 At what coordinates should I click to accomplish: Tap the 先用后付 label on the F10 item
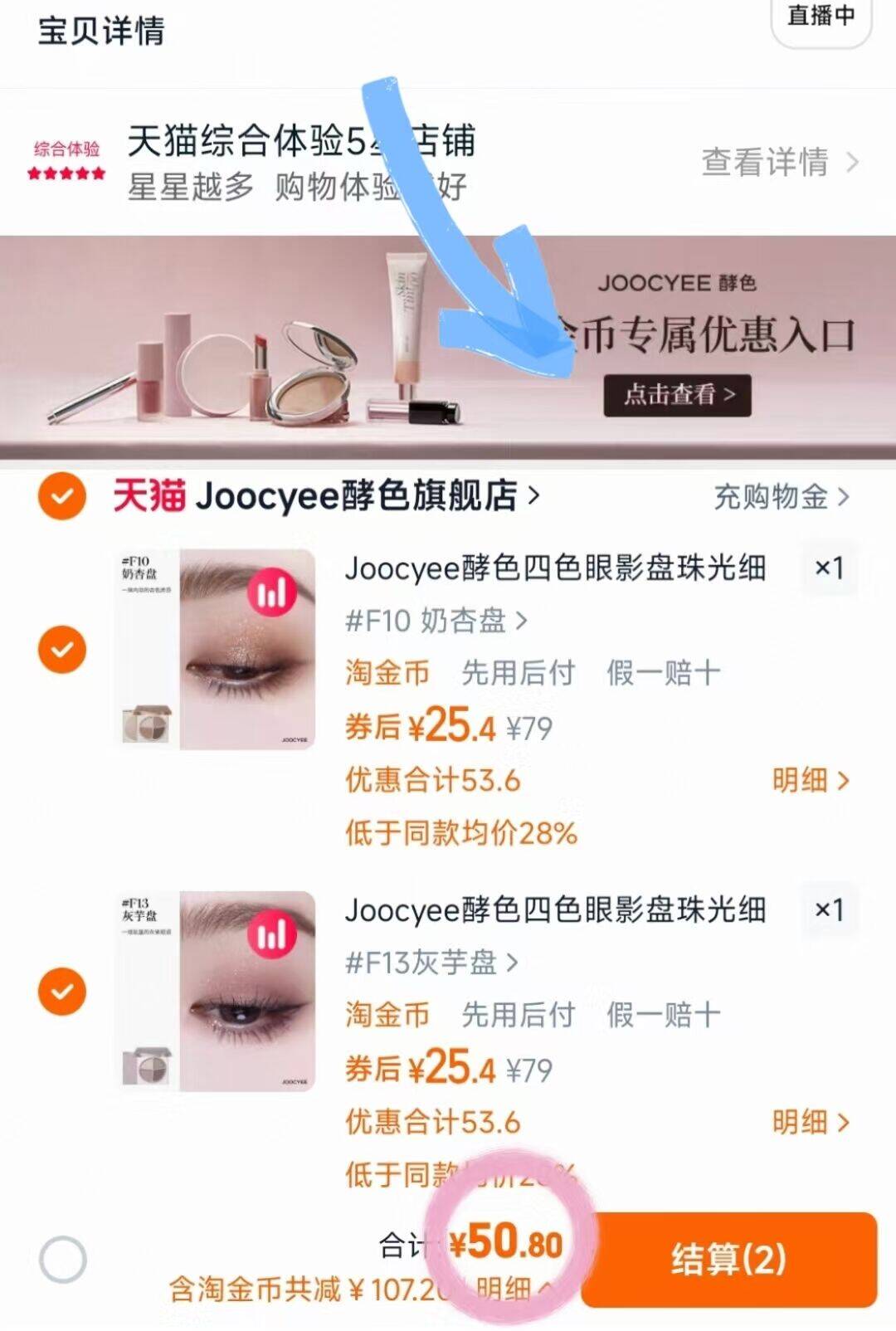516,674
